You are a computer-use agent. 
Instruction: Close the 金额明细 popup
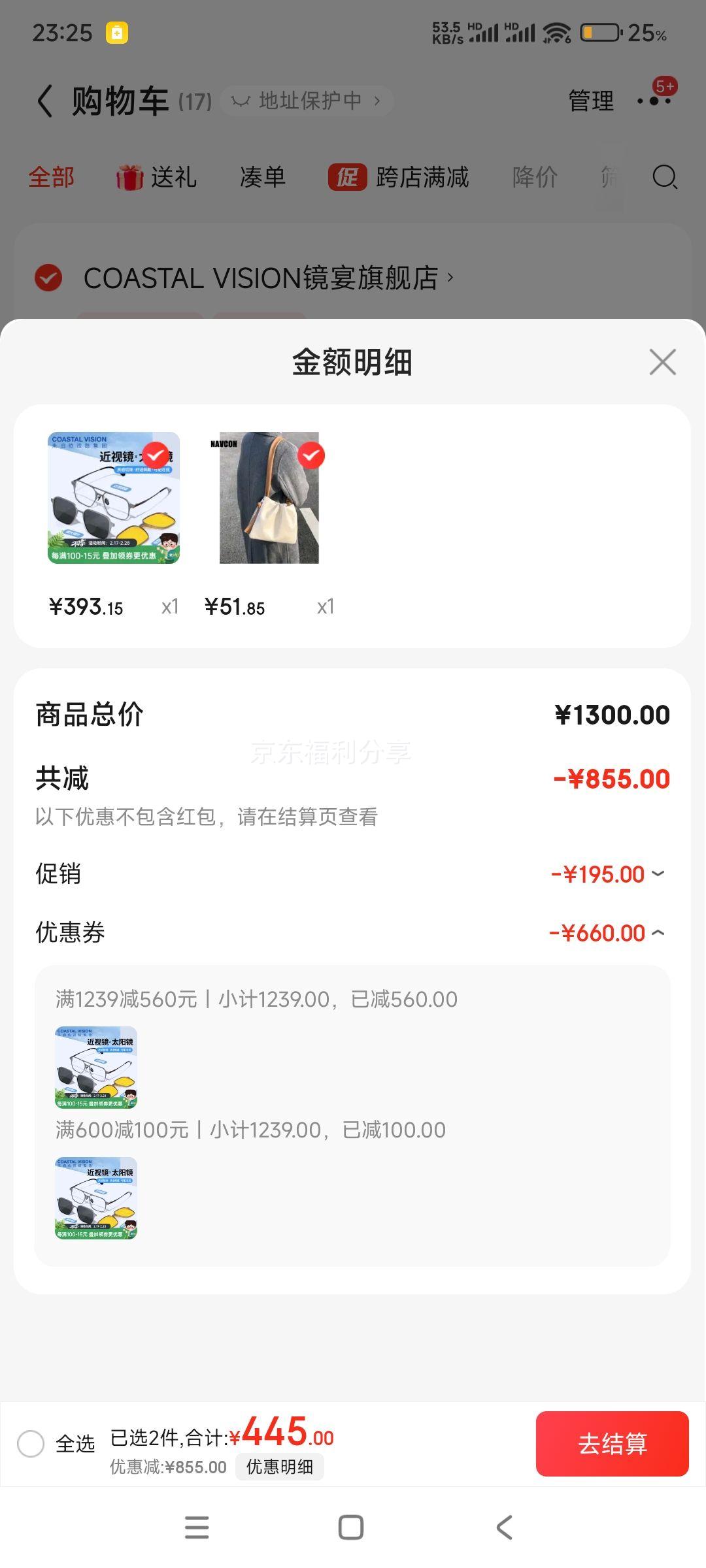coord(663,363)
